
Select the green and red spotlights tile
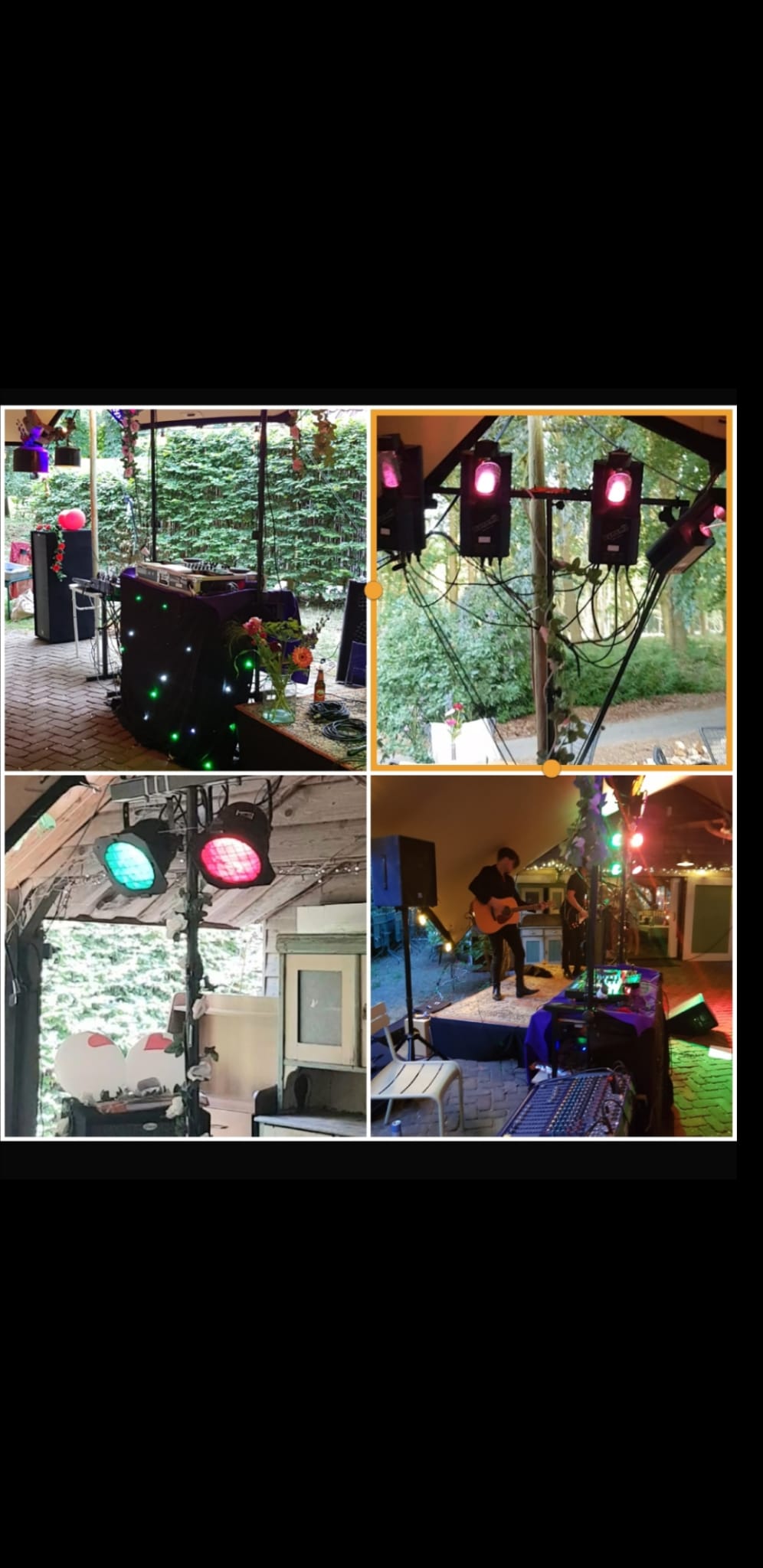[185, 955]
